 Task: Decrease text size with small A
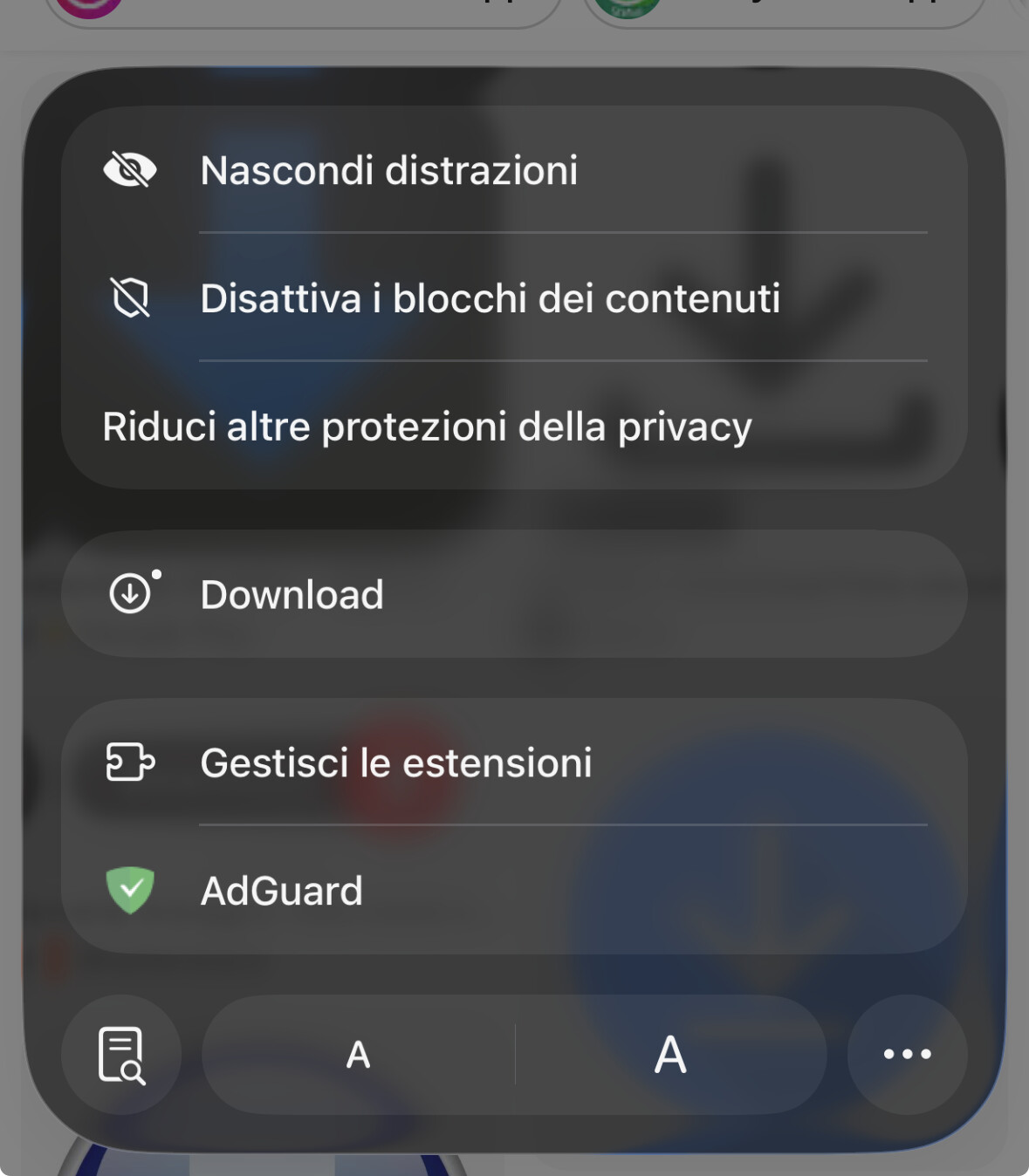pyautogui.click(x=358, y=1055)
